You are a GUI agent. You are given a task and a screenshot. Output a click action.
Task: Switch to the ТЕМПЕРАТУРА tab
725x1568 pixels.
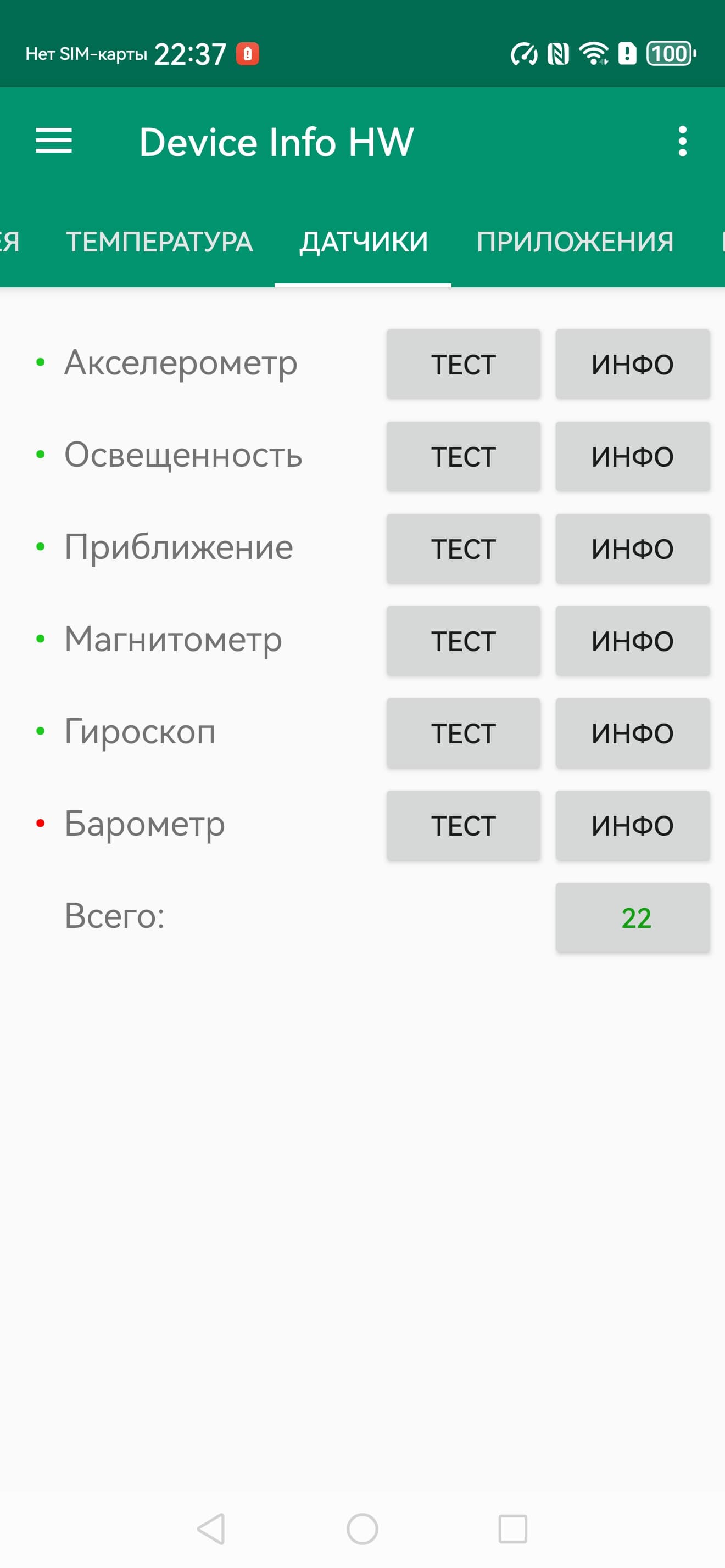(159, 242)
